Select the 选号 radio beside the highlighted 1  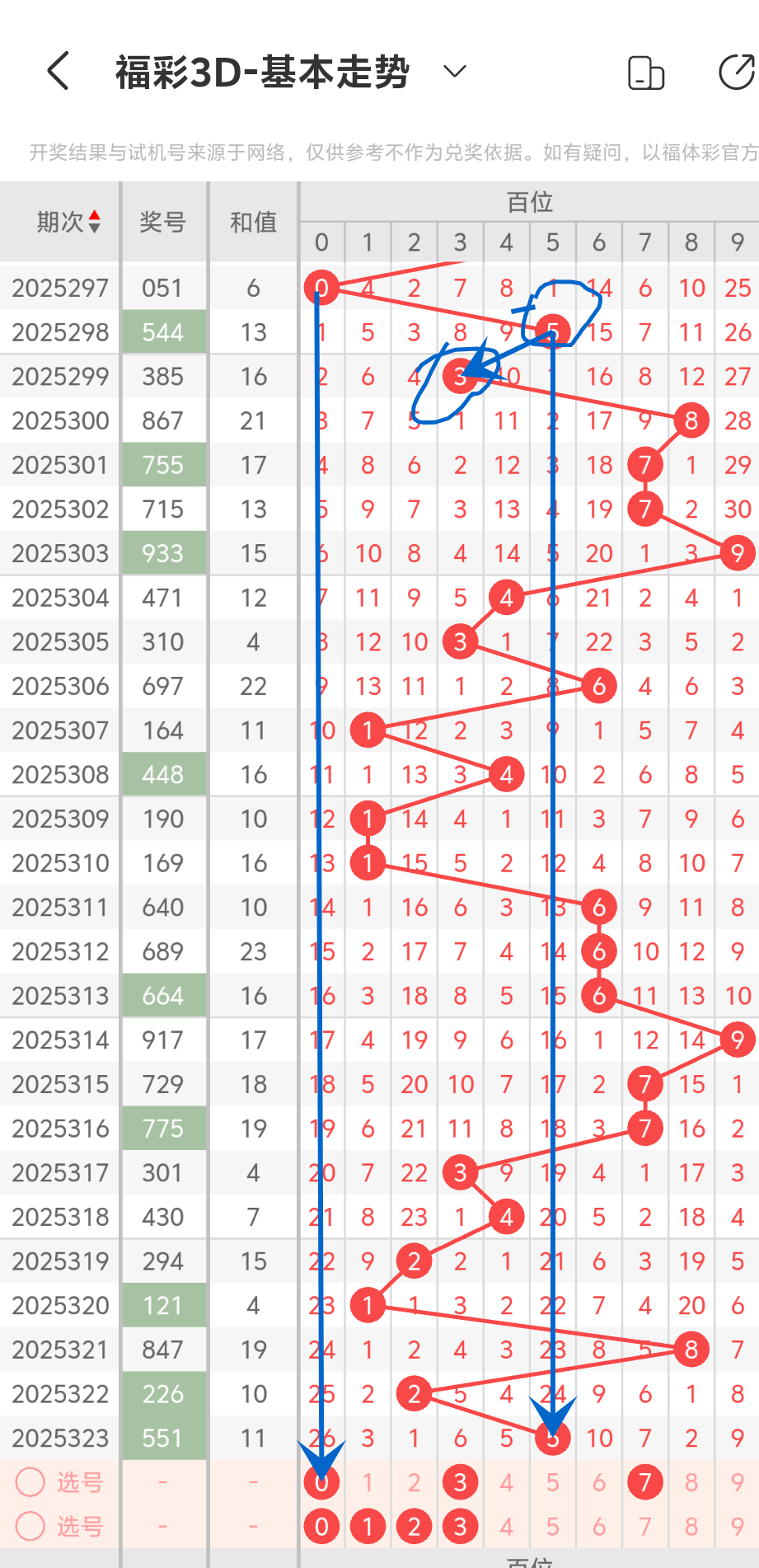coord(30,1526)
